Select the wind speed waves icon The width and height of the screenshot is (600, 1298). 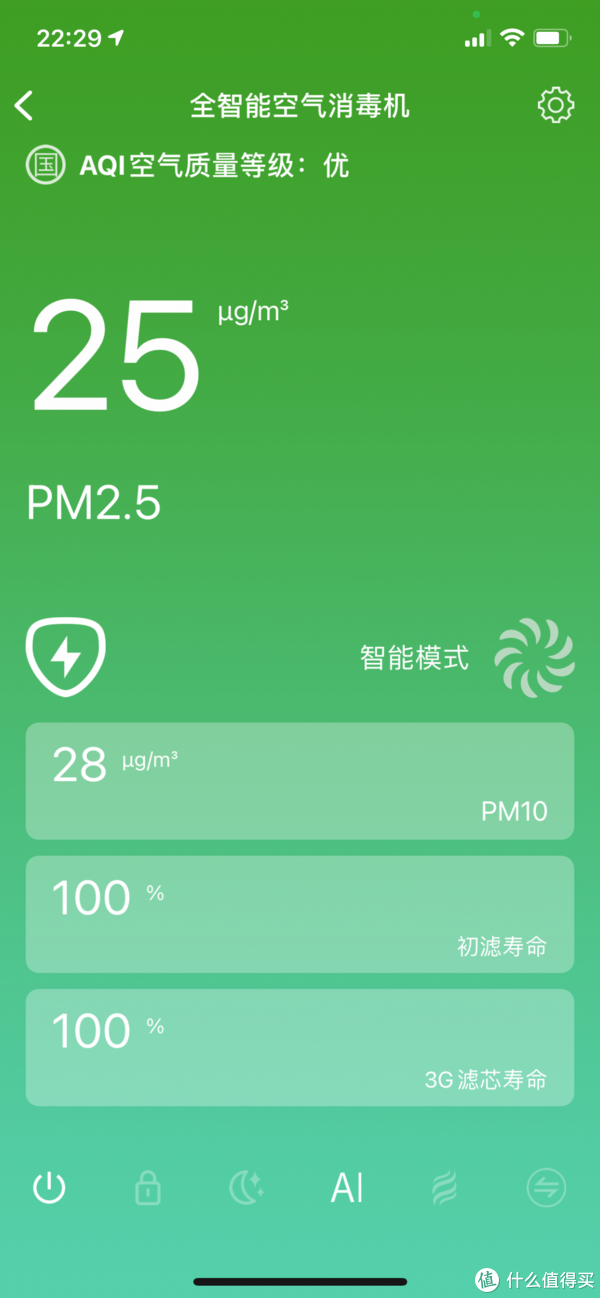tap(444, 1188)
